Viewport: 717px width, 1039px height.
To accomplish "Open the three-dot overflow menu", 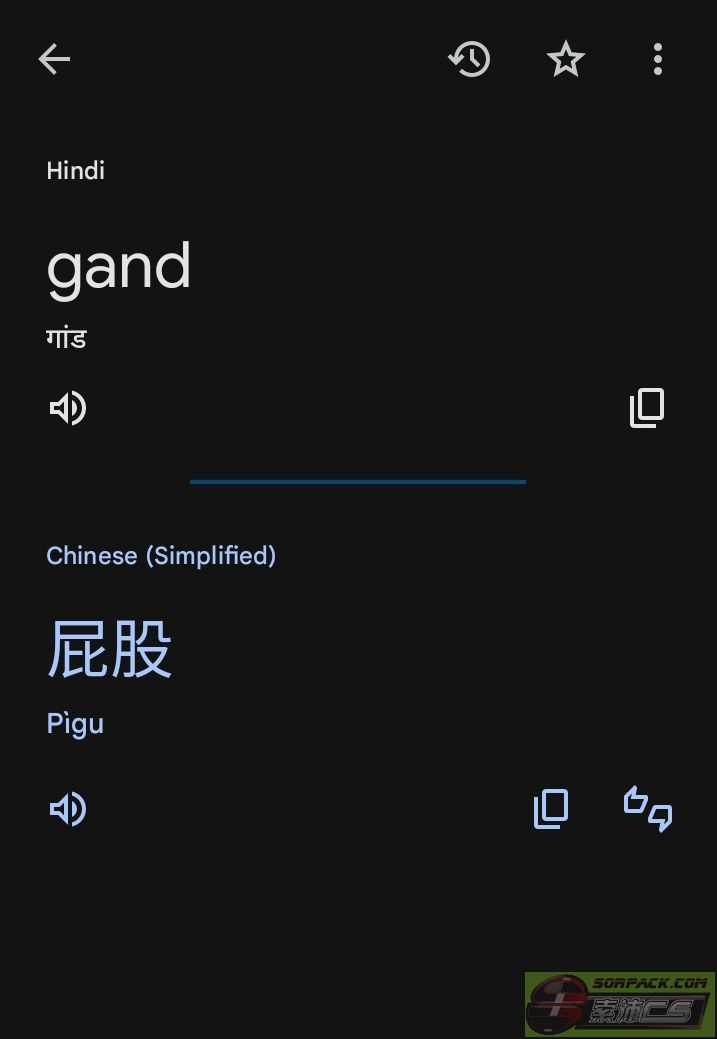I will click(657, 60).
